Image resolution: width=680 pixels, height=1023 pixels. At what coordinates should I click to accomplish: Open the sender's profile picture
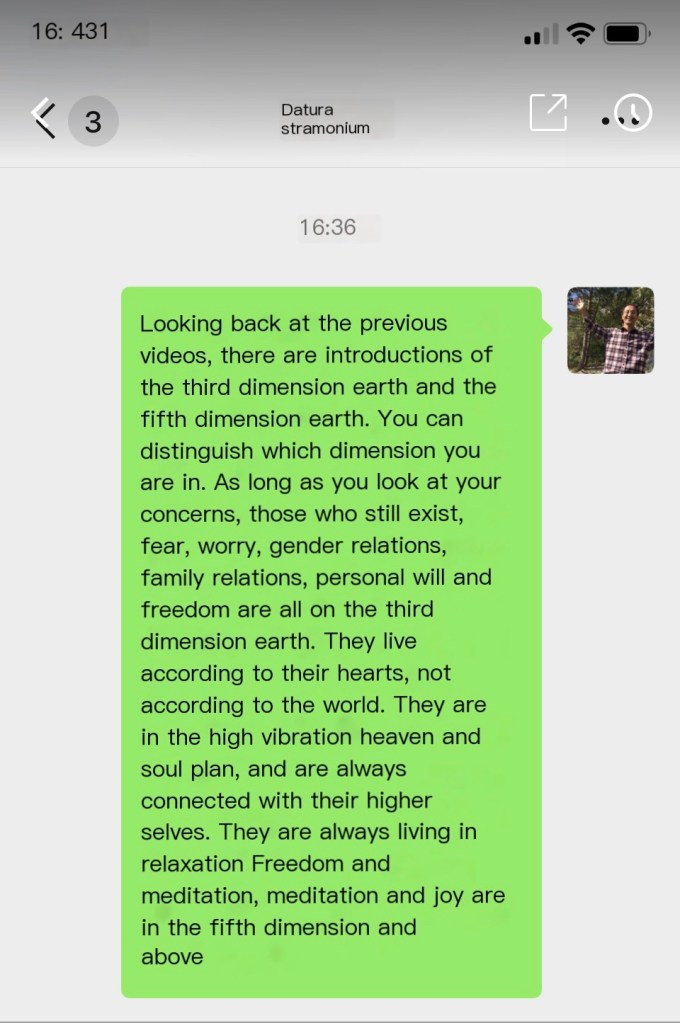pos(610,331)
